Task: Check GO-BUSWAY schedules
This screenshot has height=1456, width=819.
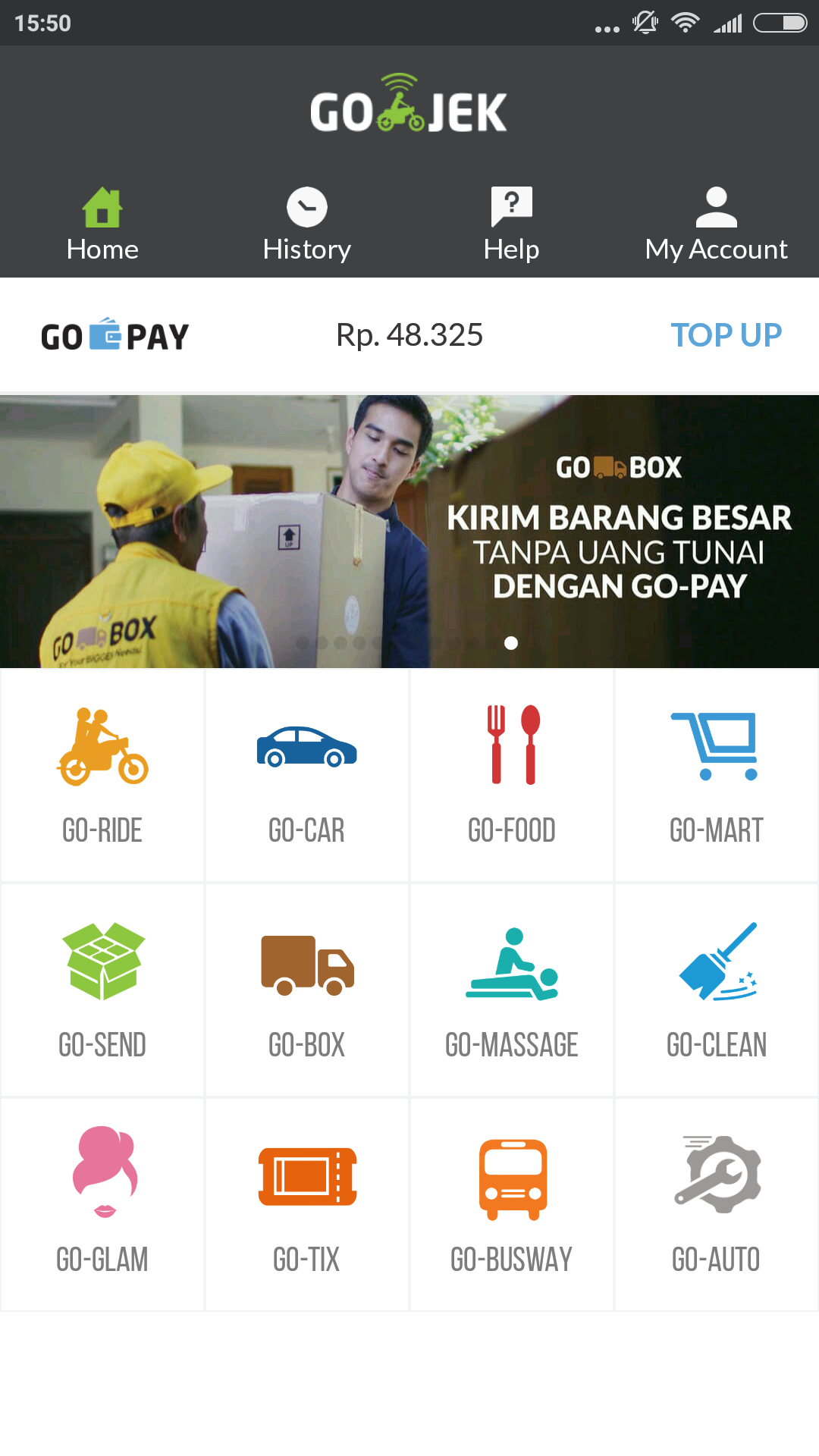Action: click(512, 1204)
